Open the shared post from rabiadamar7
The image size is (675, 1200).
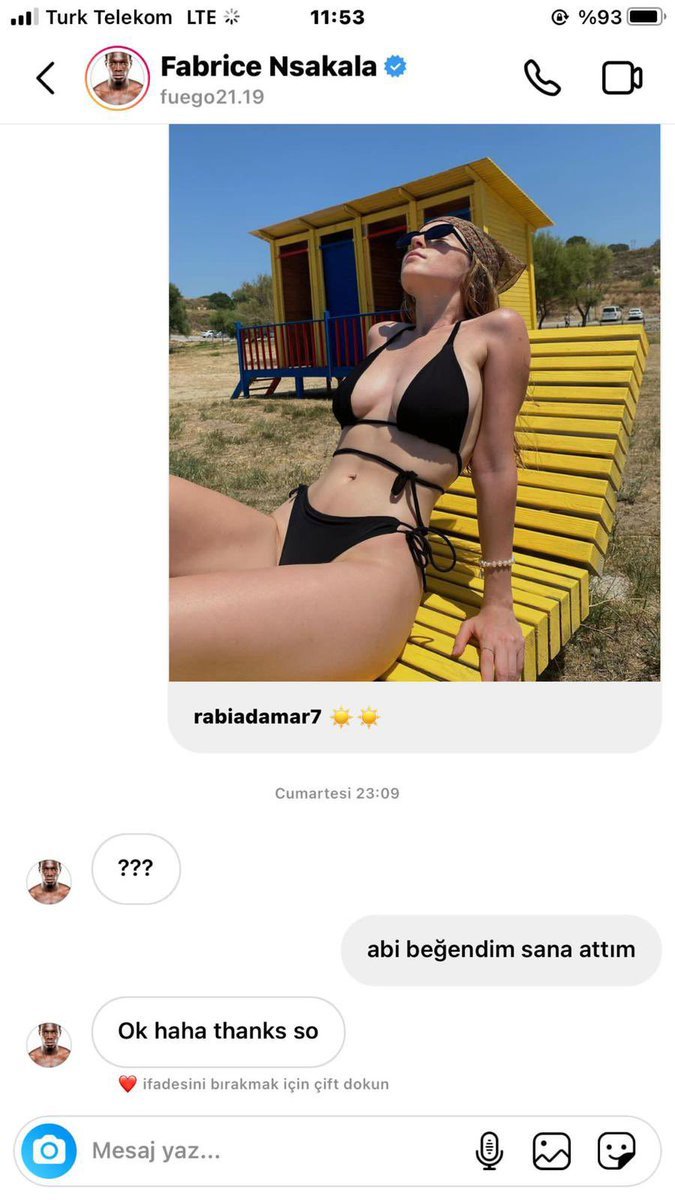[x=414, y=402]
